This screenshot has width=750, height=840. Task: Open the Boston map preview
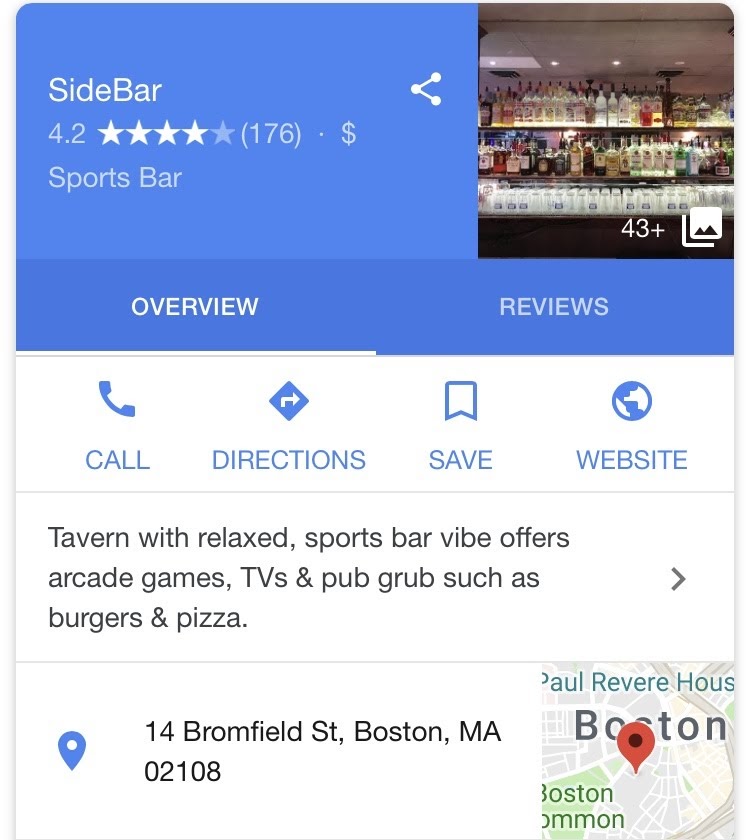637,751
